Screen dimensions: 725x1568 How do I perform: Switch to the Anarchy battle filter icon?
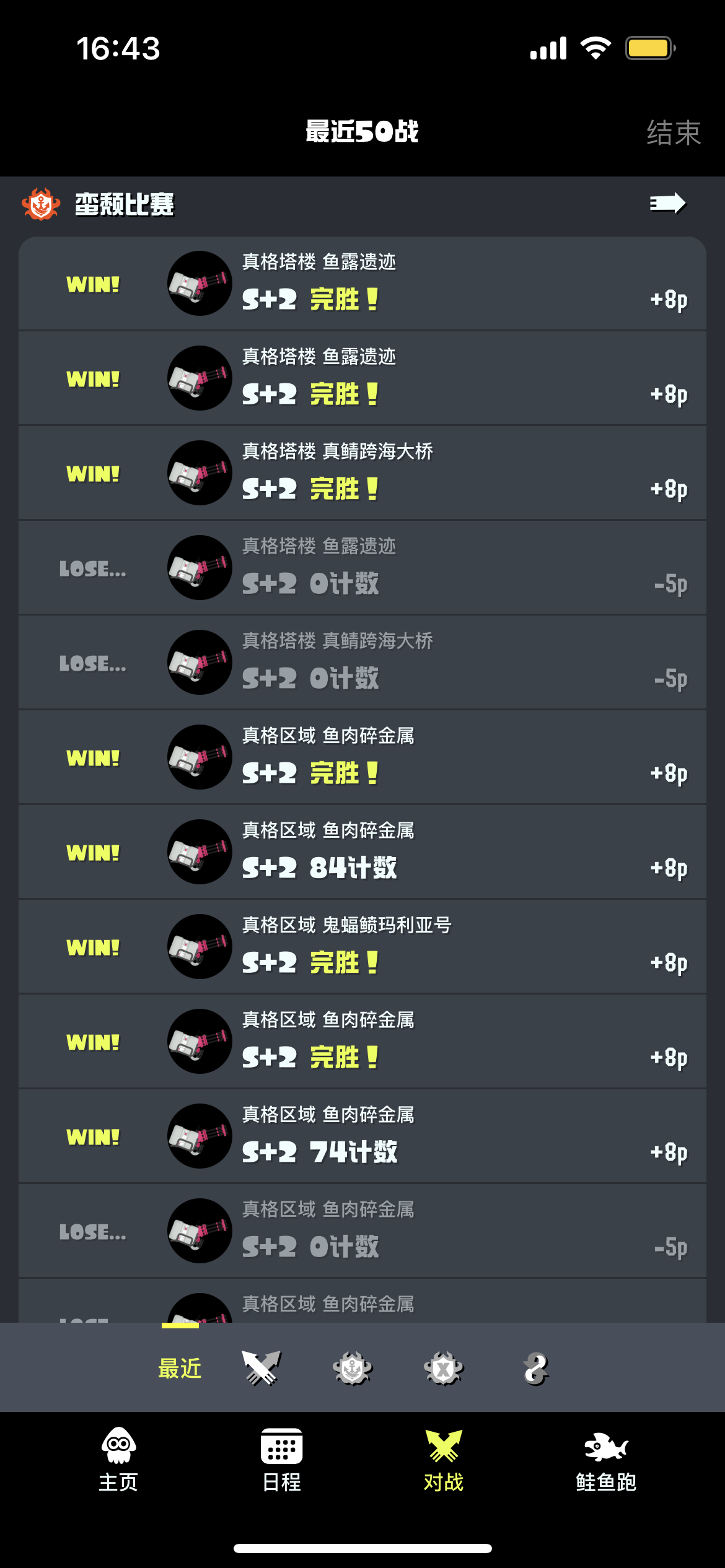click(352, 1367)
